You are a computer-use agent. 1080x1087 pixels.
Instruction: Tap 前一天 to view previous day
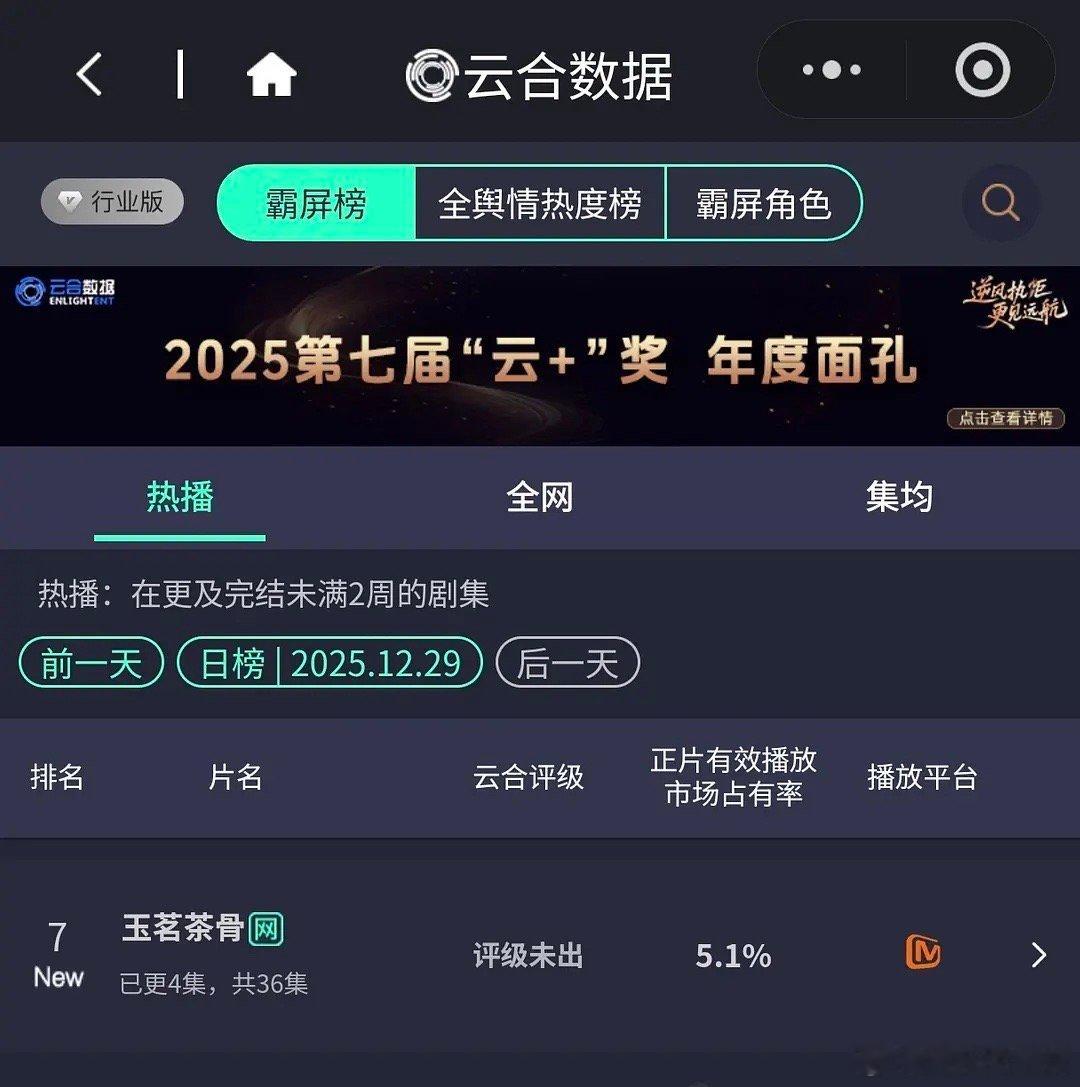pyautogui.click(x=89, y=662)
